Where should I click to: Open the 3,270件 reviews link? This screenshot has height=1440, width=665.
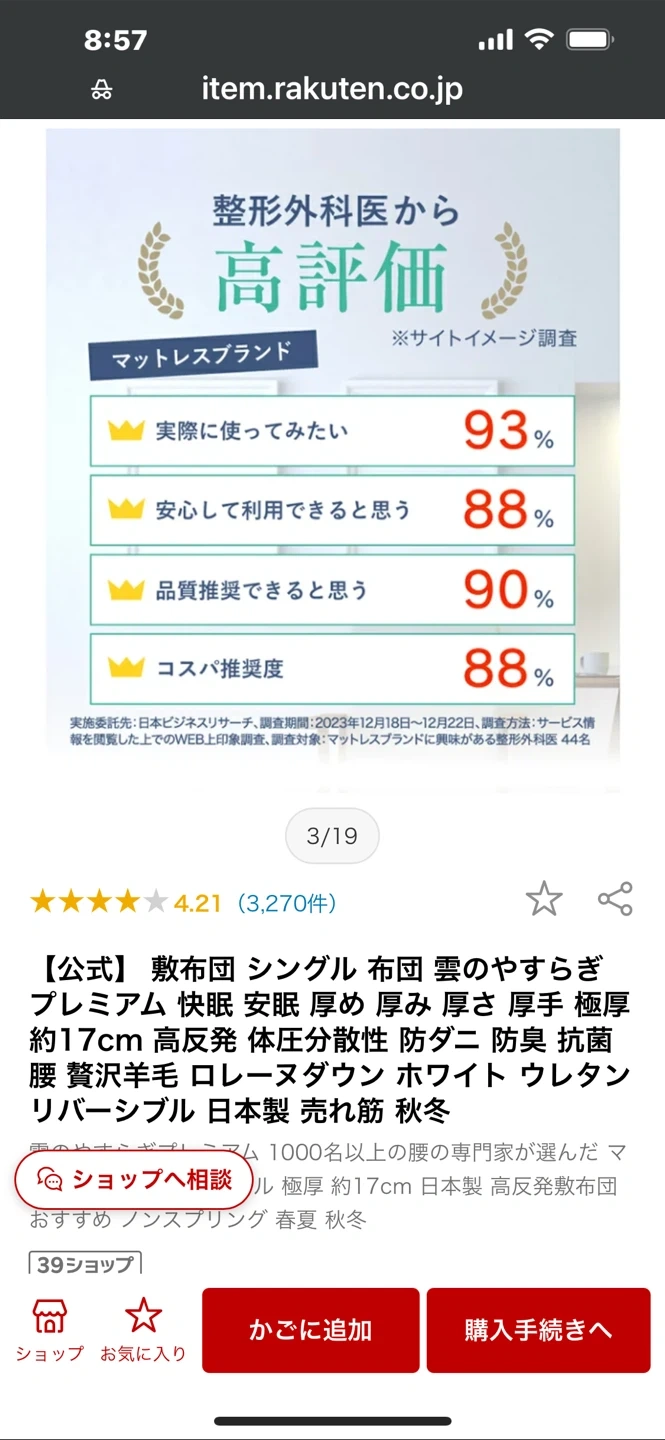click(x=287, y=904)
